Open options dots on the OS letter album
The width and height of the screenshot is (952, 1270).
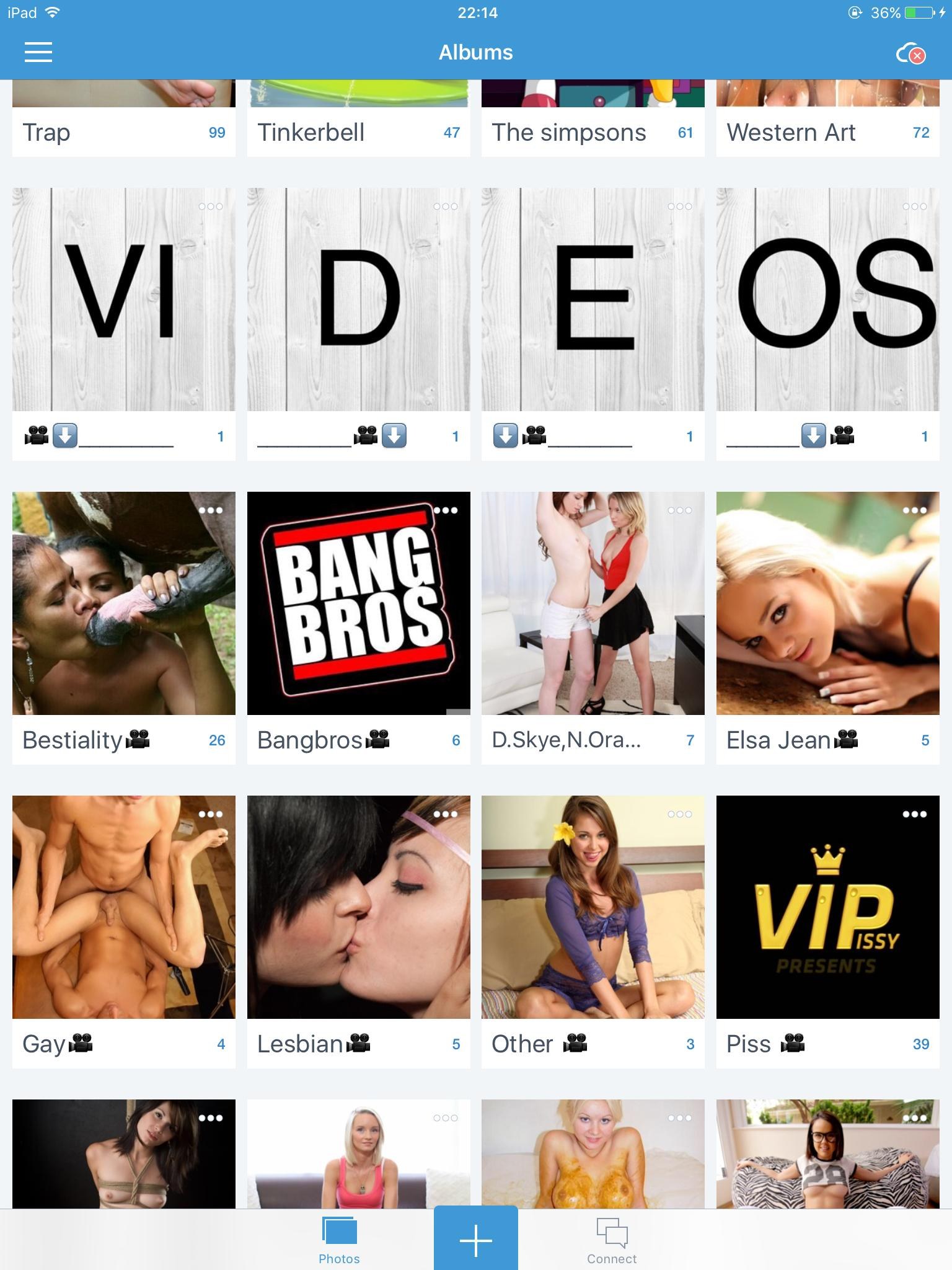pyautogui.click(x=914, y=206)
